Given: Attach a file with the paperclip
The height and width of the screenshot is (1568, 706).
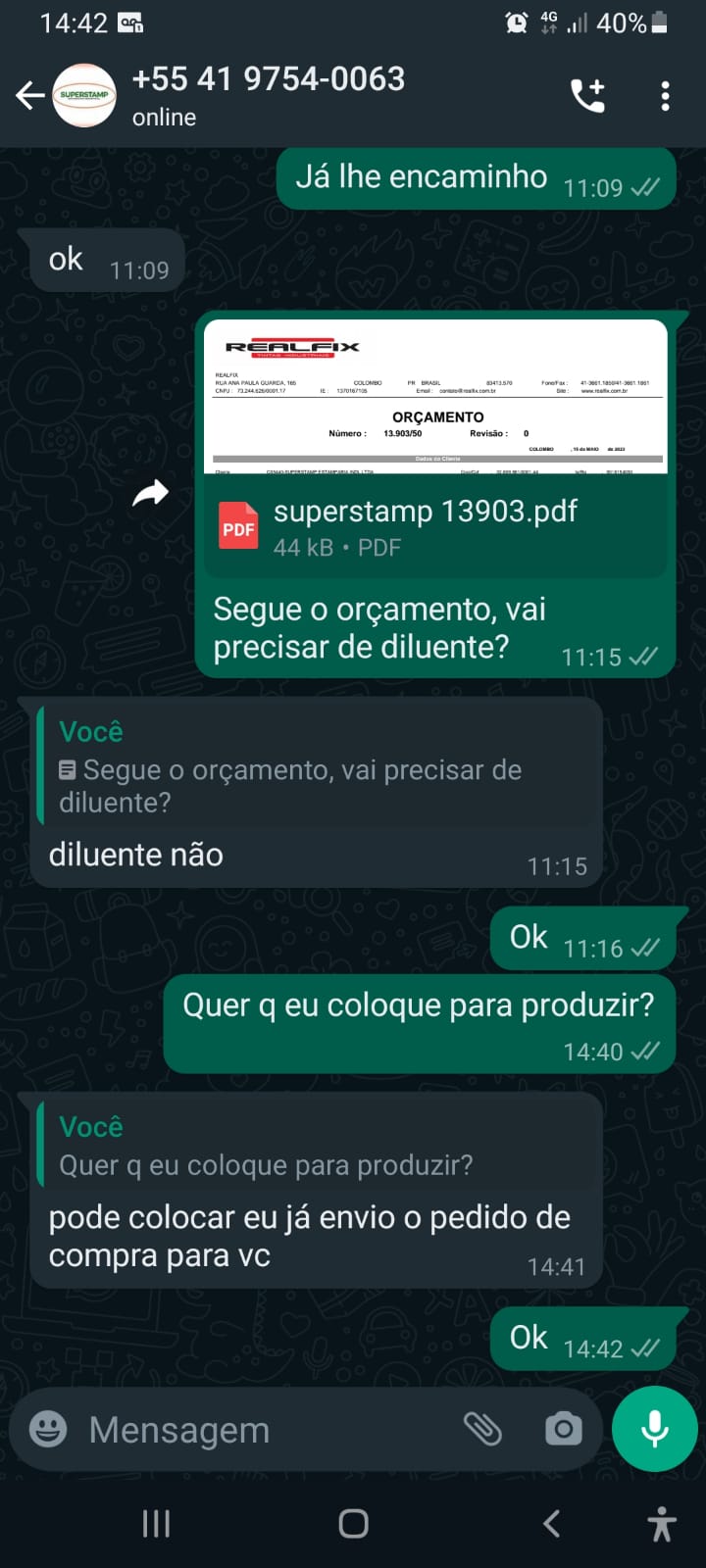Looking at the screenshot, I should 482,1429.
